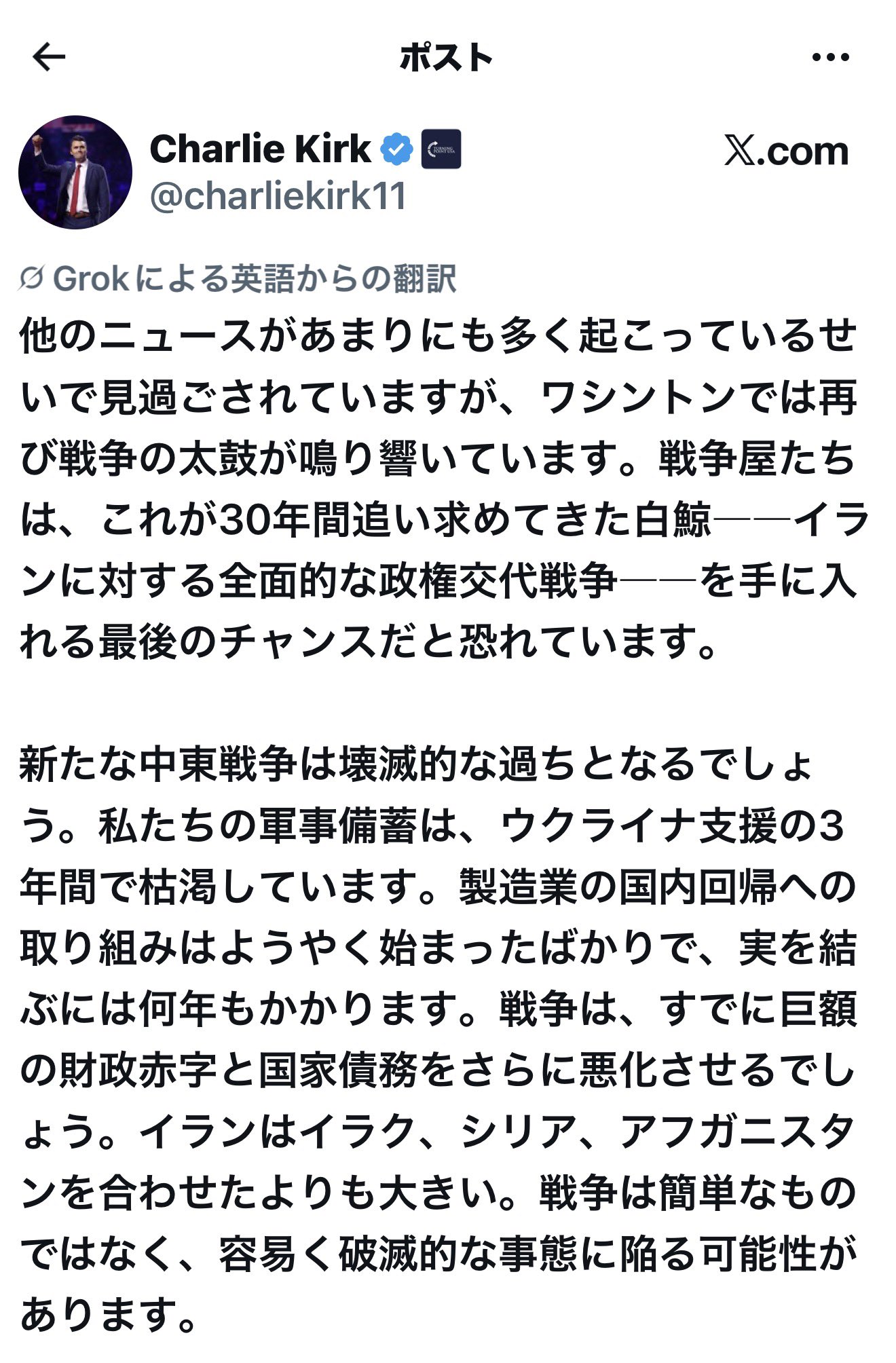Go back using the arrow
The height and width of the screenshot is (1363, 896).
(49, 57)
